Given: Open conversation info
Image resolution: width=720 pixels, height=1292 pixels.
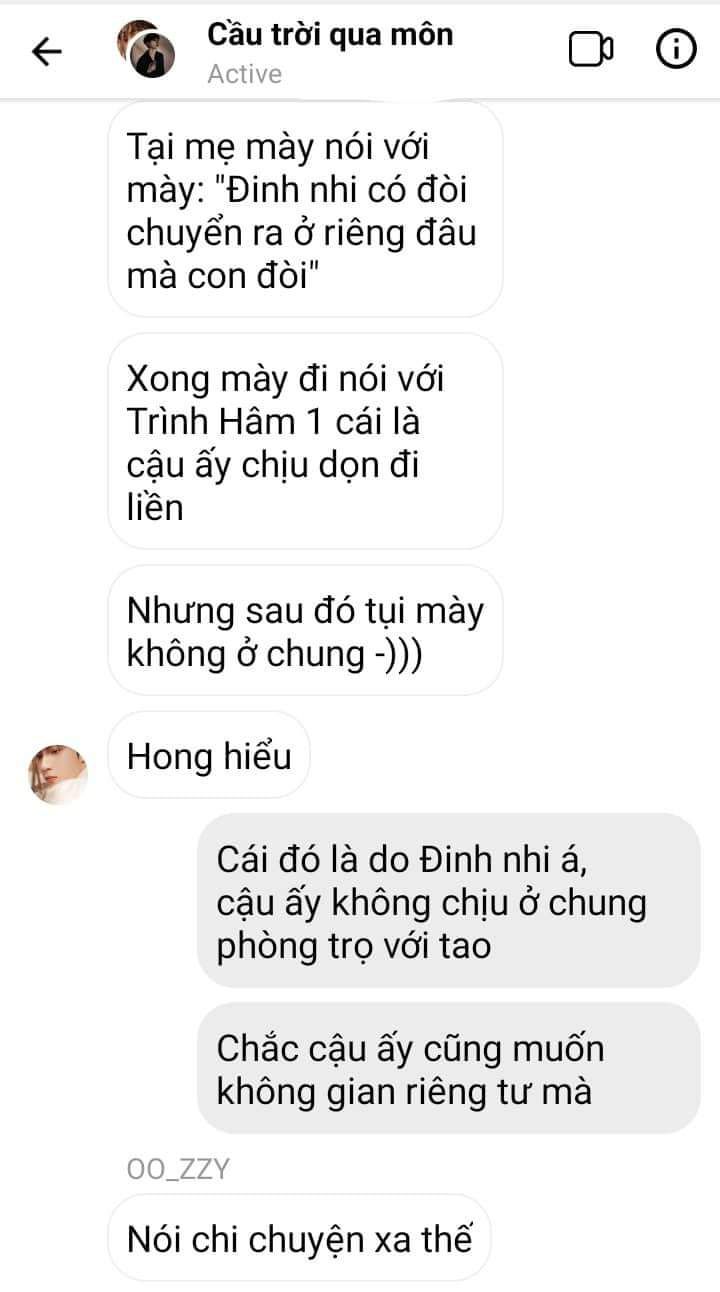Looking at the screenshot, I should (676, 50).
